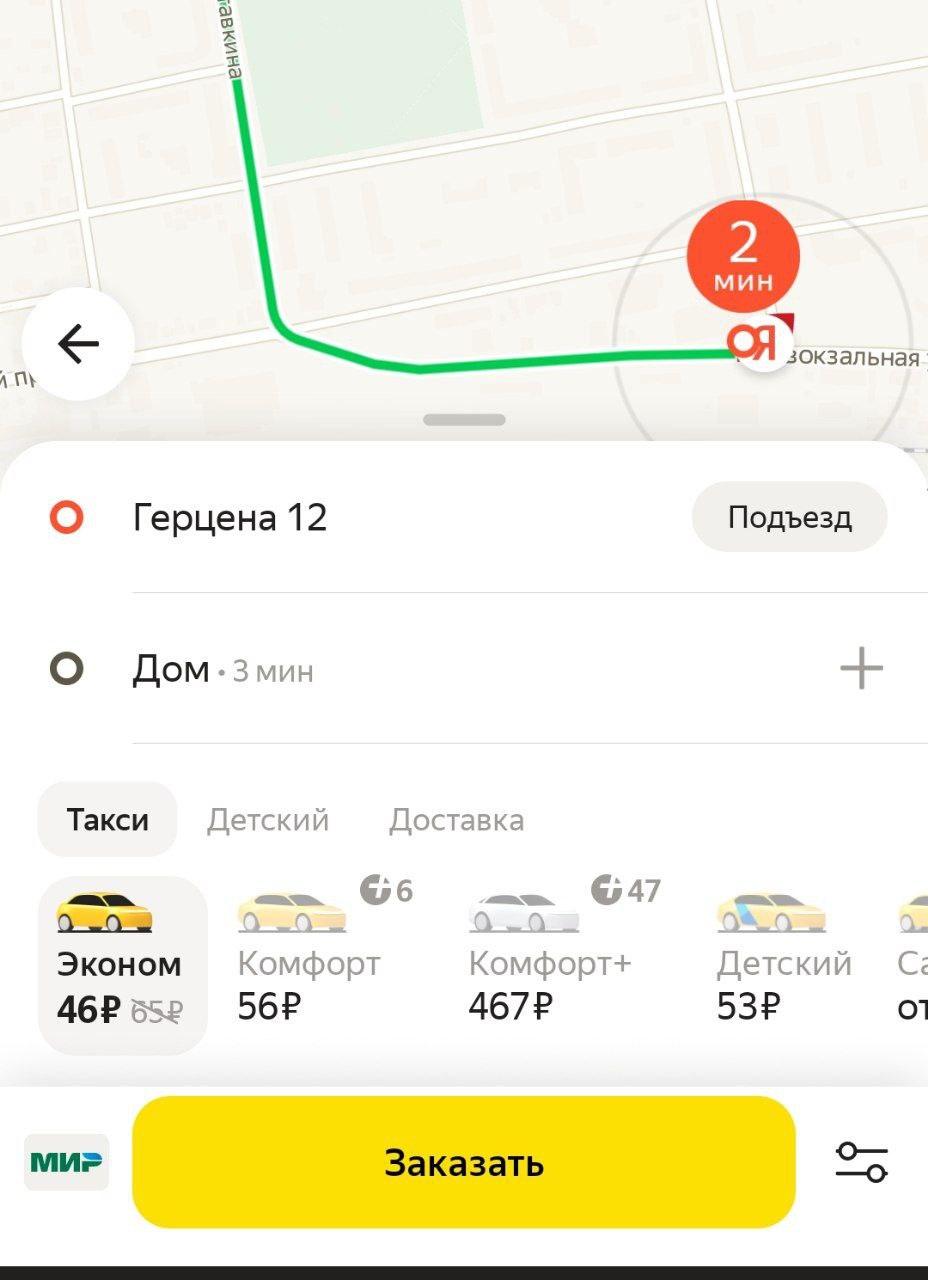
Task: Open the МИР payment method selector
Action: coord(66,1162)
